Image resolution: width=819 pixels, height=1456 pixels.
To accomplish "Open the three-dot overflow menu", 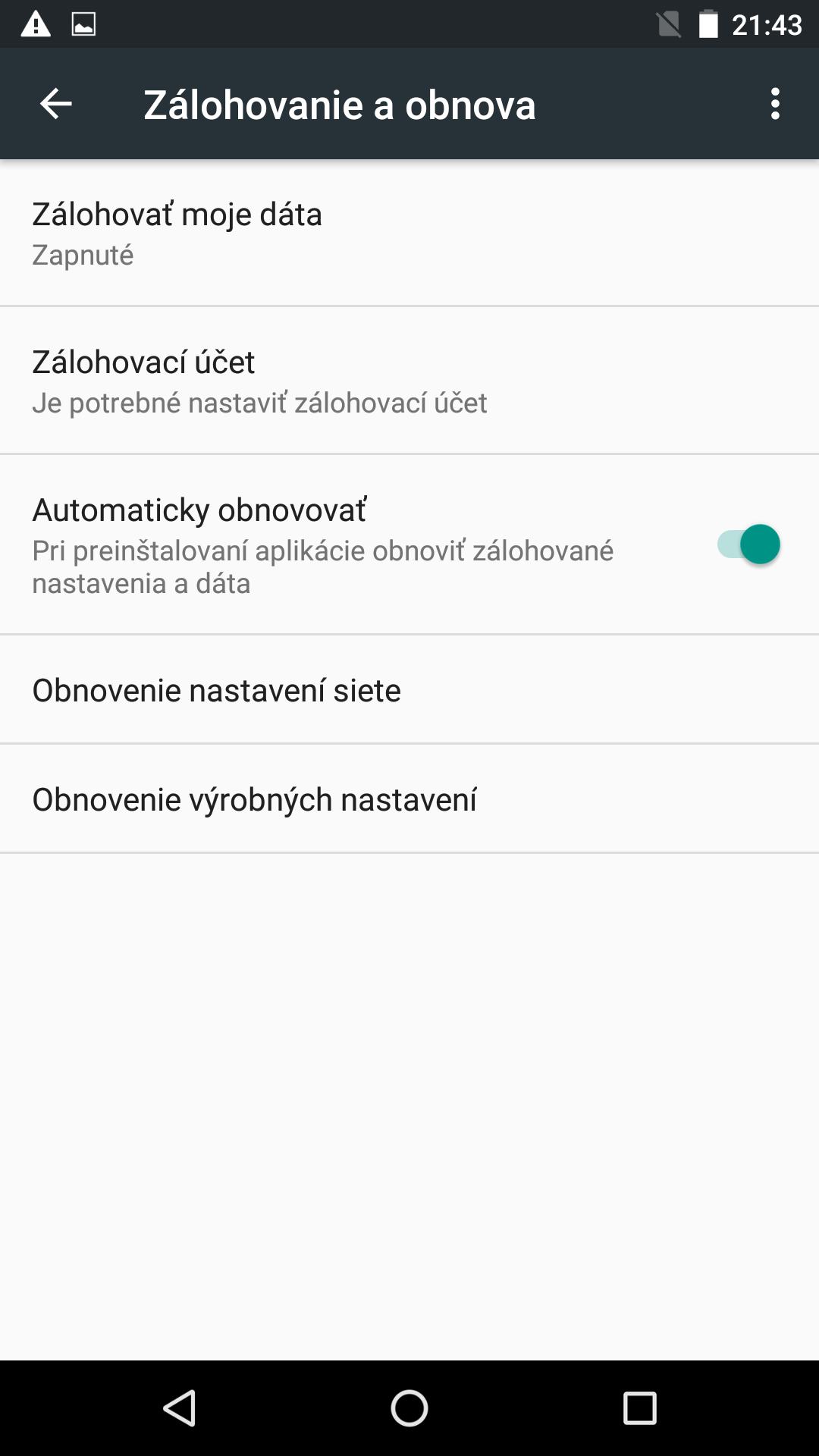I will tap(775, 104).
